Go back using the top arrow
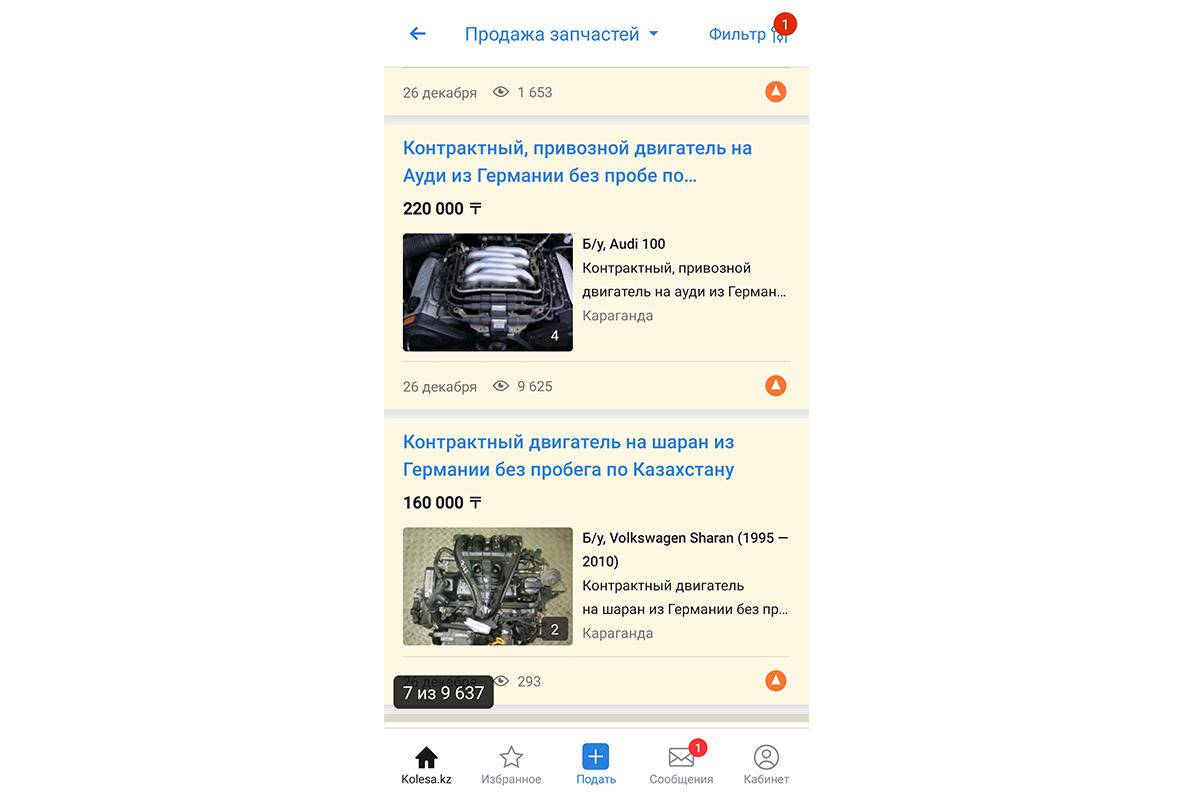Screen dimensions: 1193x795 pyautogui.click(x=418, y=34)
